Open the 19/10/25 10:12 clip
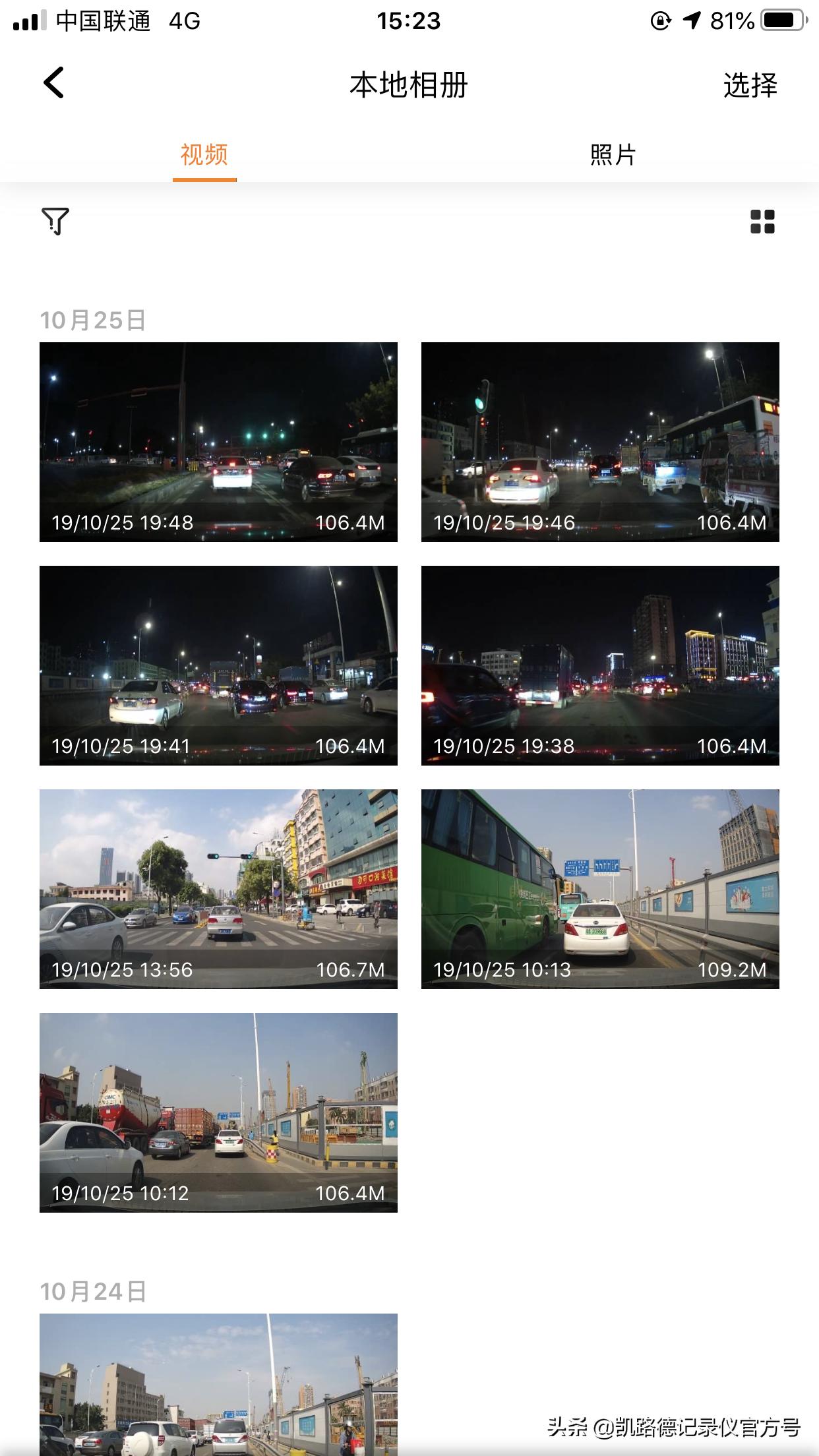This screenshot has width=819, height=1456. [218, 1112]
